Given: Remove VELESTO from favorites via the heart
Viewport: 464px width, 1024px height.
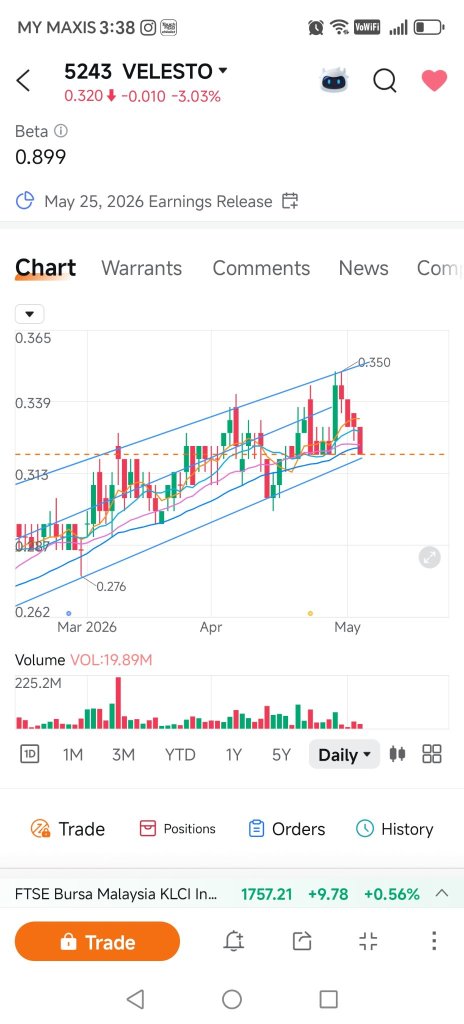Looking at the screenshot, I should click(434, 81).
